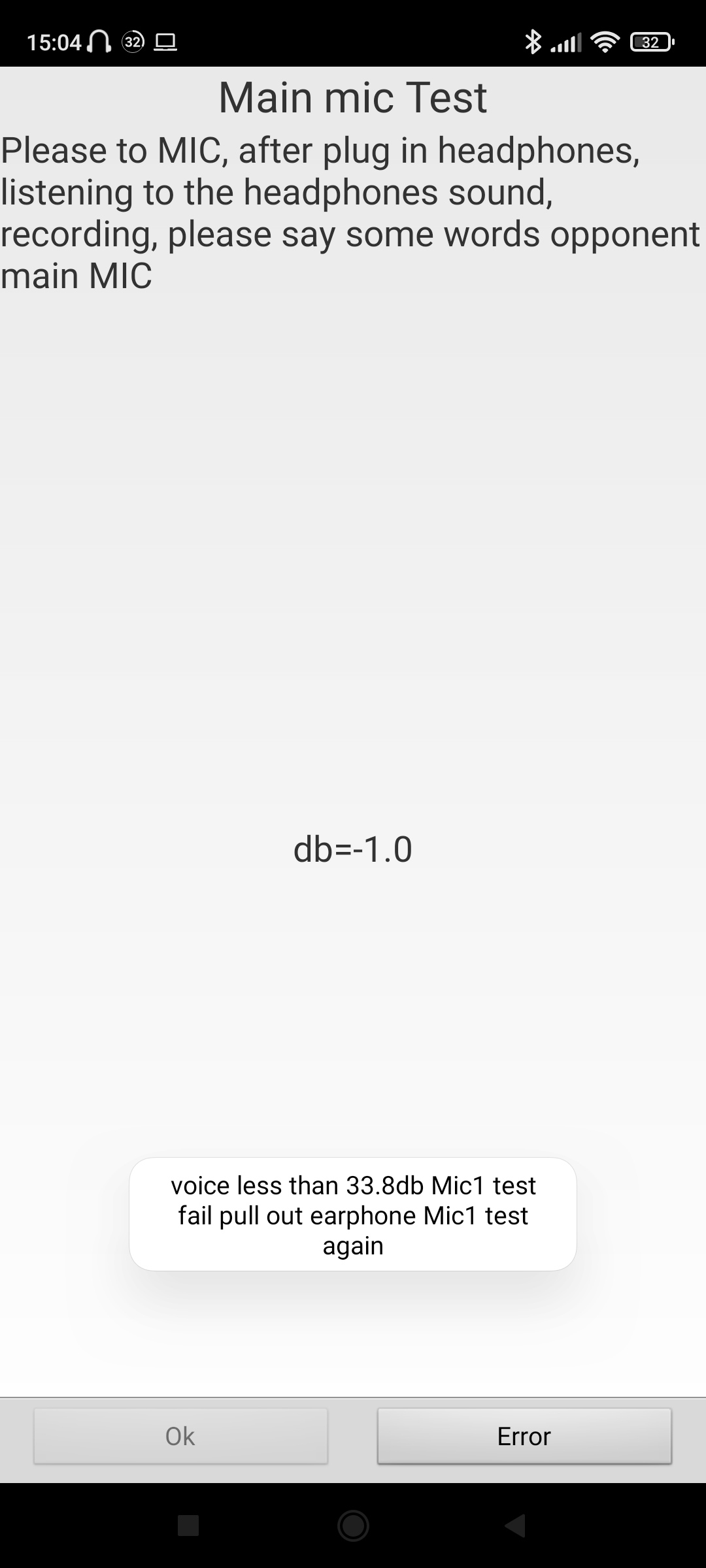Go to the home screen
This screenshot has height=1568, width=706.
coord(353,1526)
